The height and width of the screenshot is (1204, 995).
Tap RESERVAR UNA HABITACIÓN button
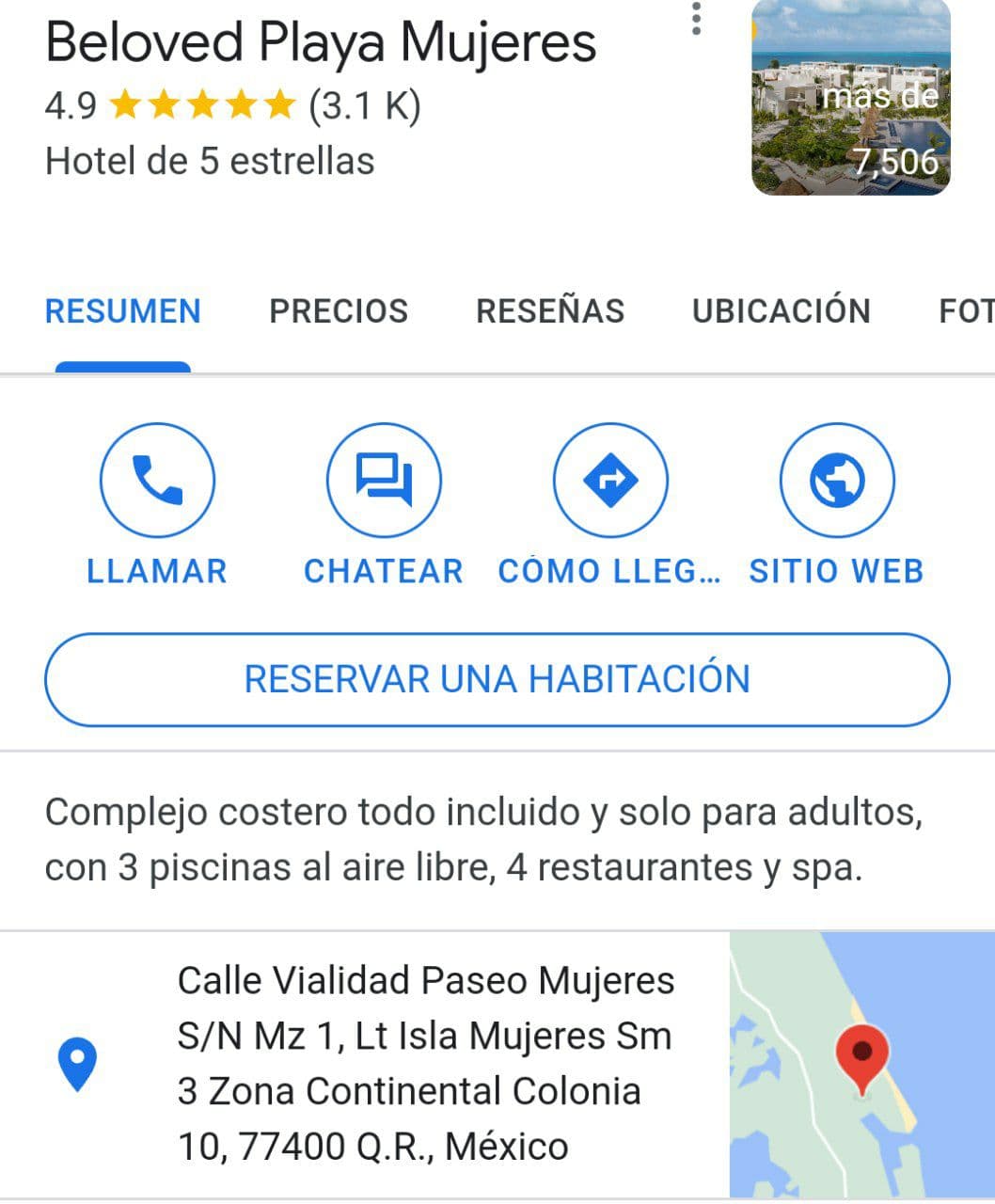tap(497, 679)
